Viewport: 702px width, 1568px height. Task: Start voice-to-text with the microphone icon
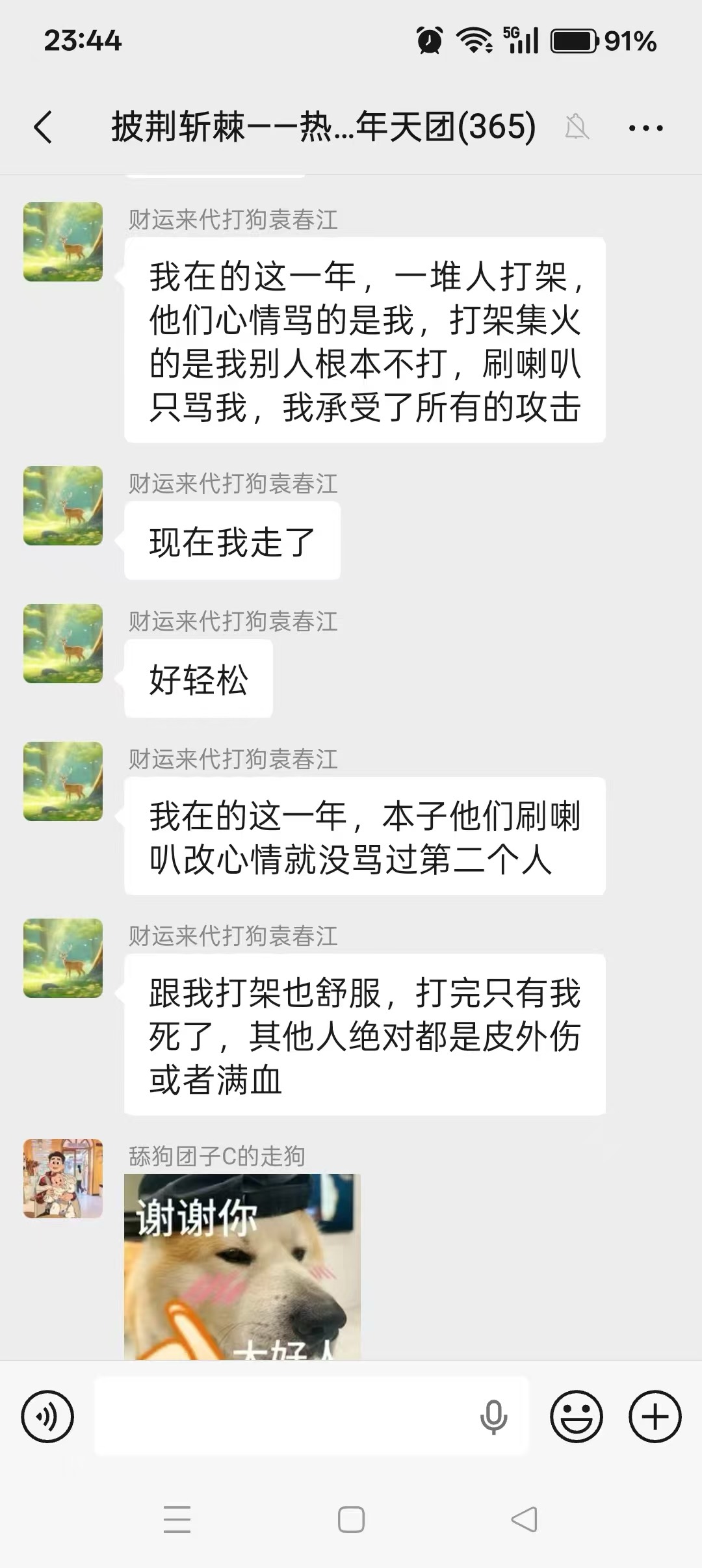(493, 1417)
